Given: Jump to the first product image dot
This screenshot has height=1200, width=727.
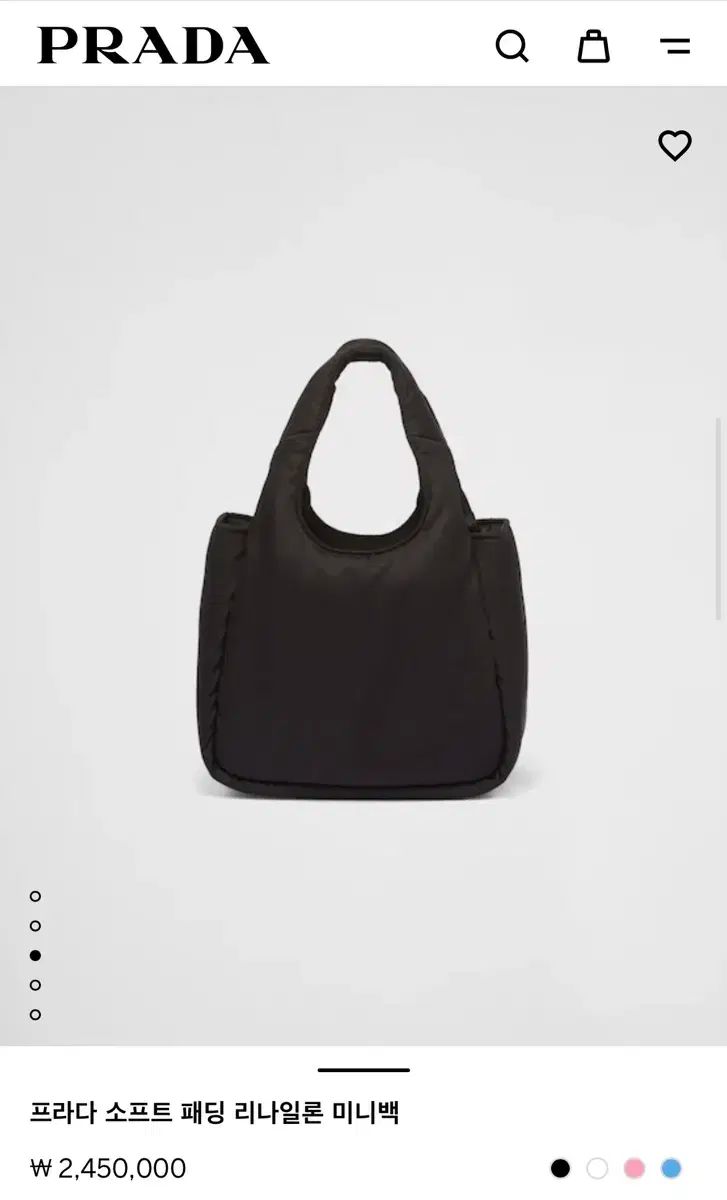Looking at the screenshot, I should point(36,896).
